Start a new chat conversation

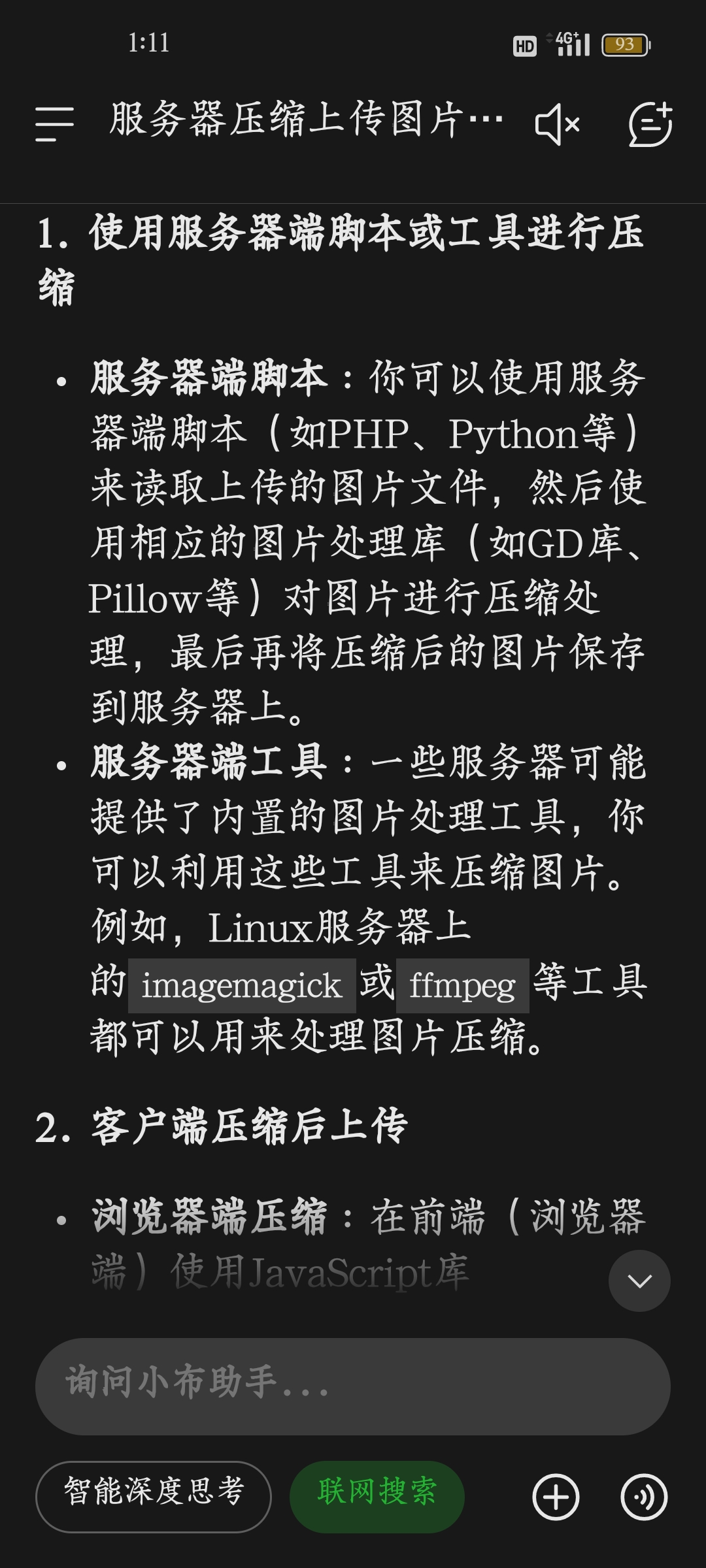pyautogui.click(x=650, y=124)
